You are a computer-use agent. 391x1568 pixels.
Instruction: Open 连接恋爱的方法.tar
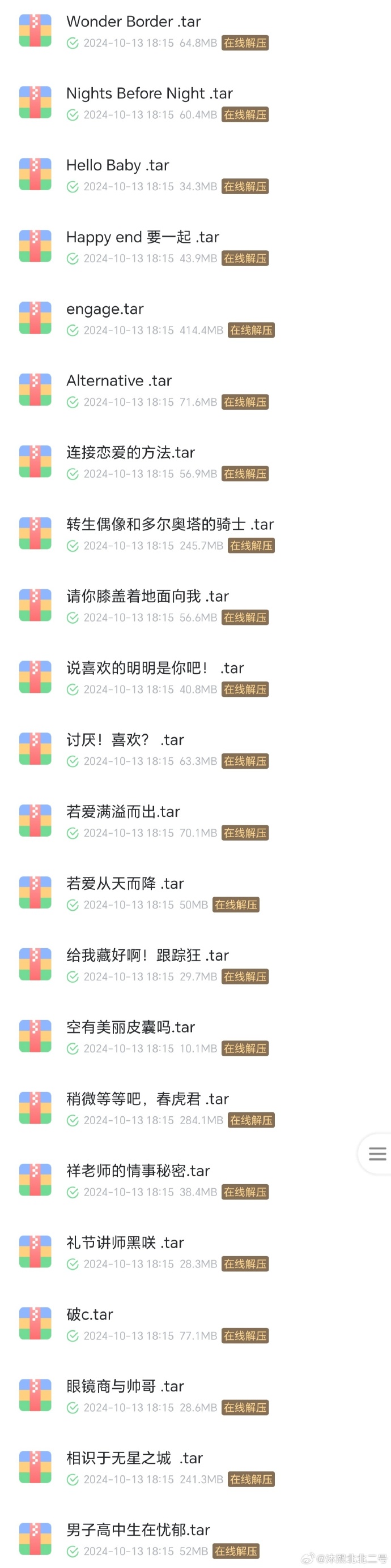click(130, 453)
